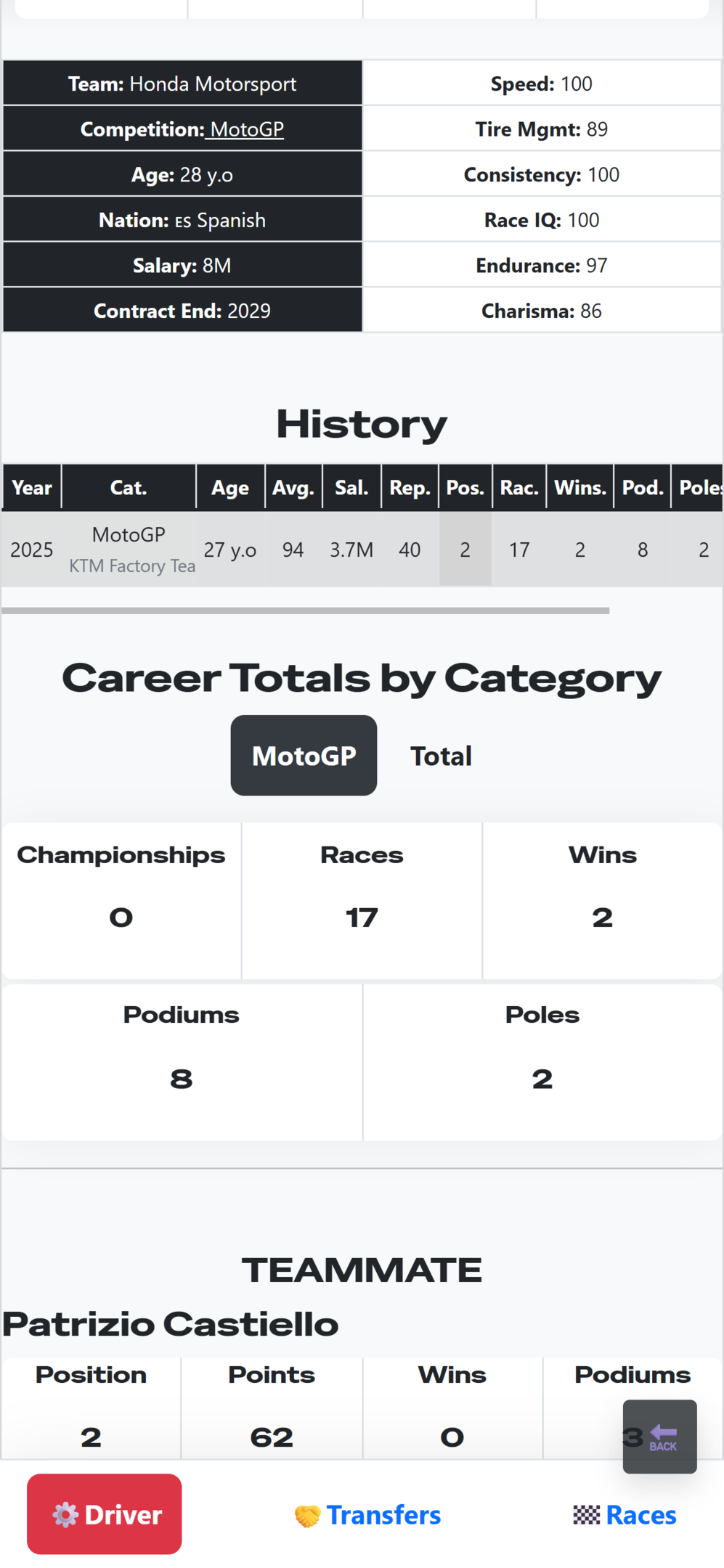
Task: Tap the floating Back button
Action: pyautogui.click(x=659, y=1436)
